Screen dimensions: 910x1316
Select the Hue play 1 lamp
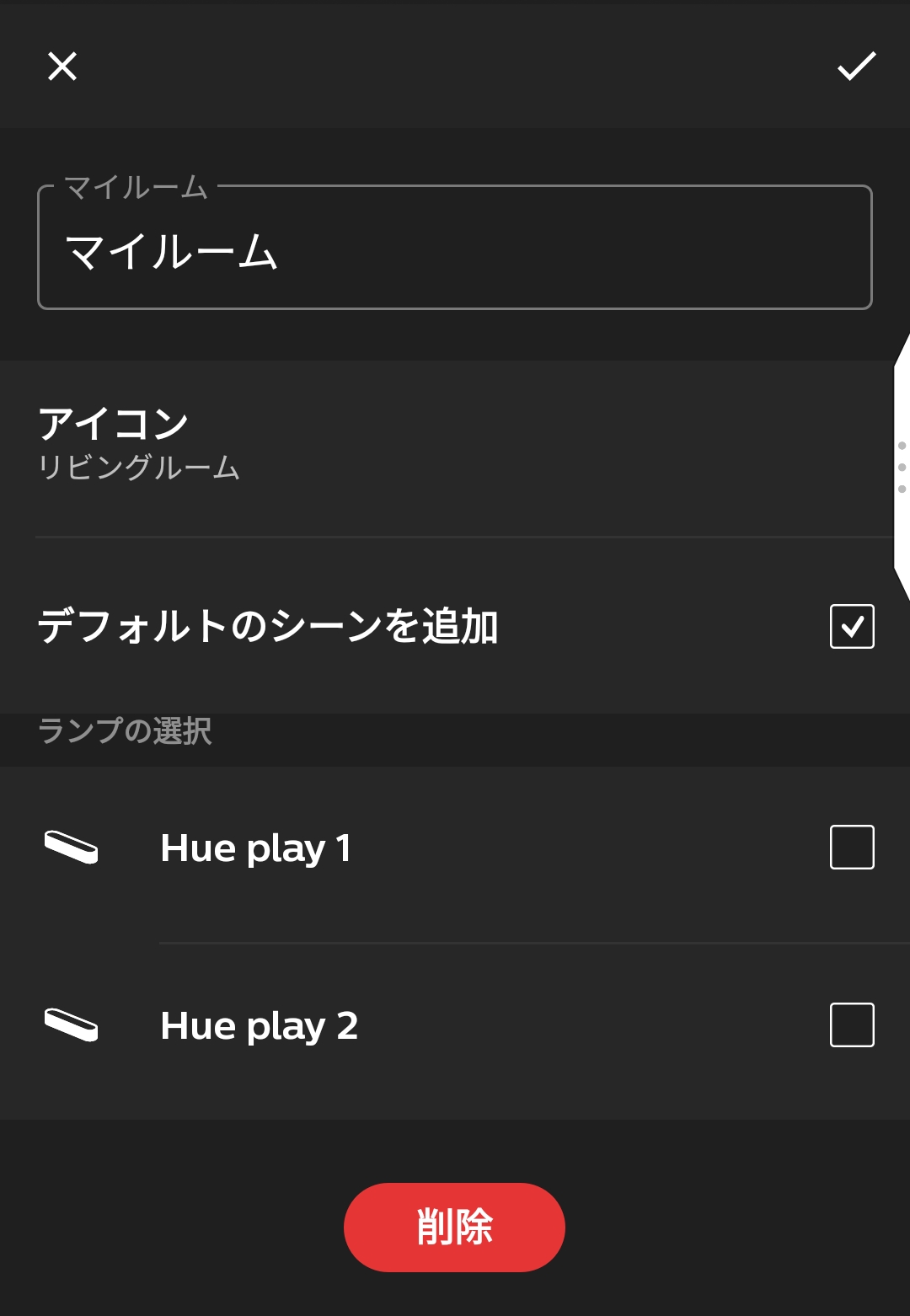pos(852,847)
